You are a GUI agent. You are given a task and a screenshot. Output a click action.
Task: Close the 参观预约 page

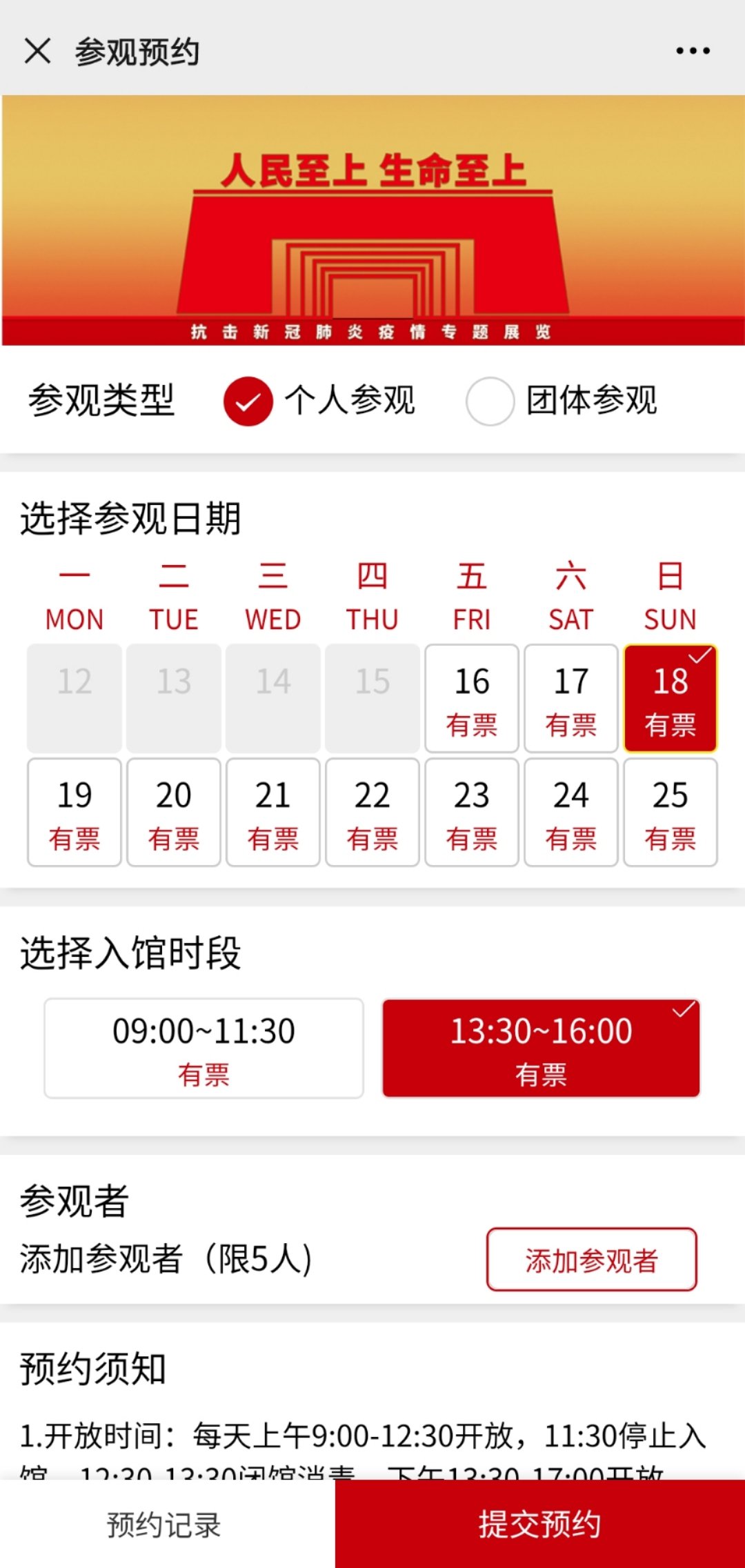37,51
